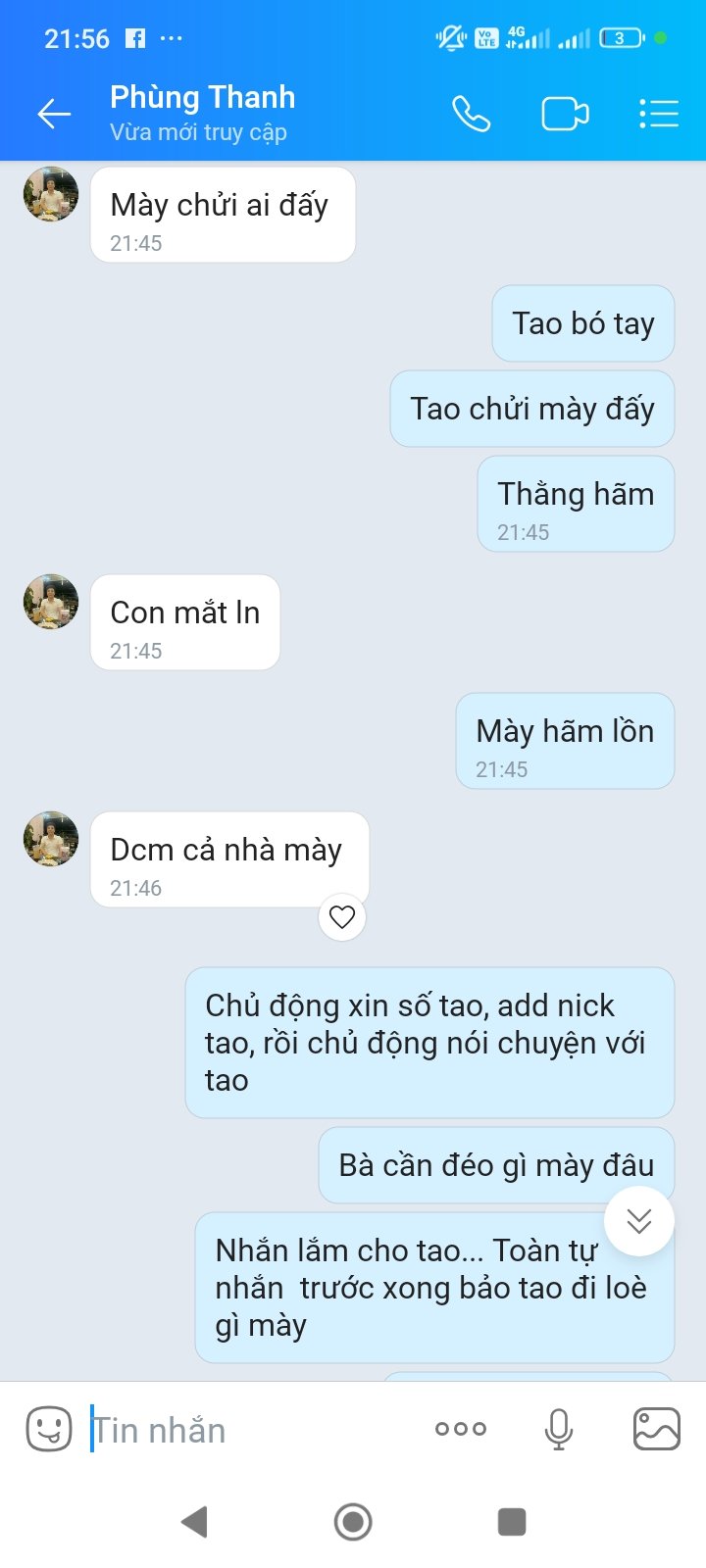Image resolution: width=706 pixels, height=1568 pixels.
Task: Go back from the Phùng Thanh chat
Action: pos(54,114)
